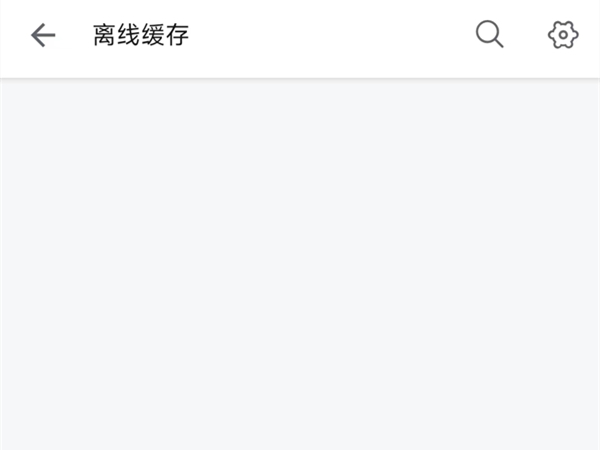600x450 pixels.
Task: Open the offline cache settings gear
Action: click(563, 36)
